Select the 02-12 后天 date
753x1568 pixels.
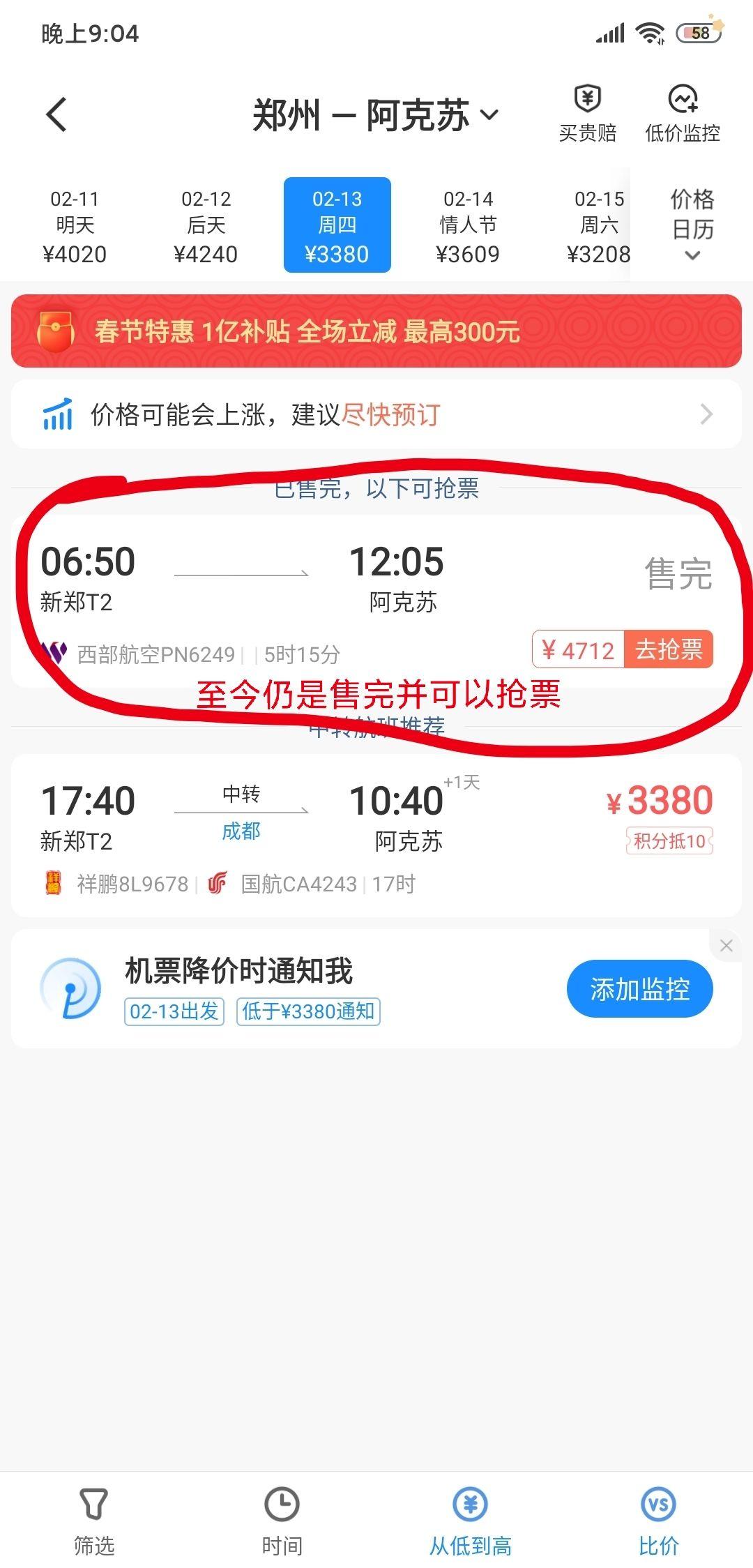pyautogui.click(x=206, y=226)
